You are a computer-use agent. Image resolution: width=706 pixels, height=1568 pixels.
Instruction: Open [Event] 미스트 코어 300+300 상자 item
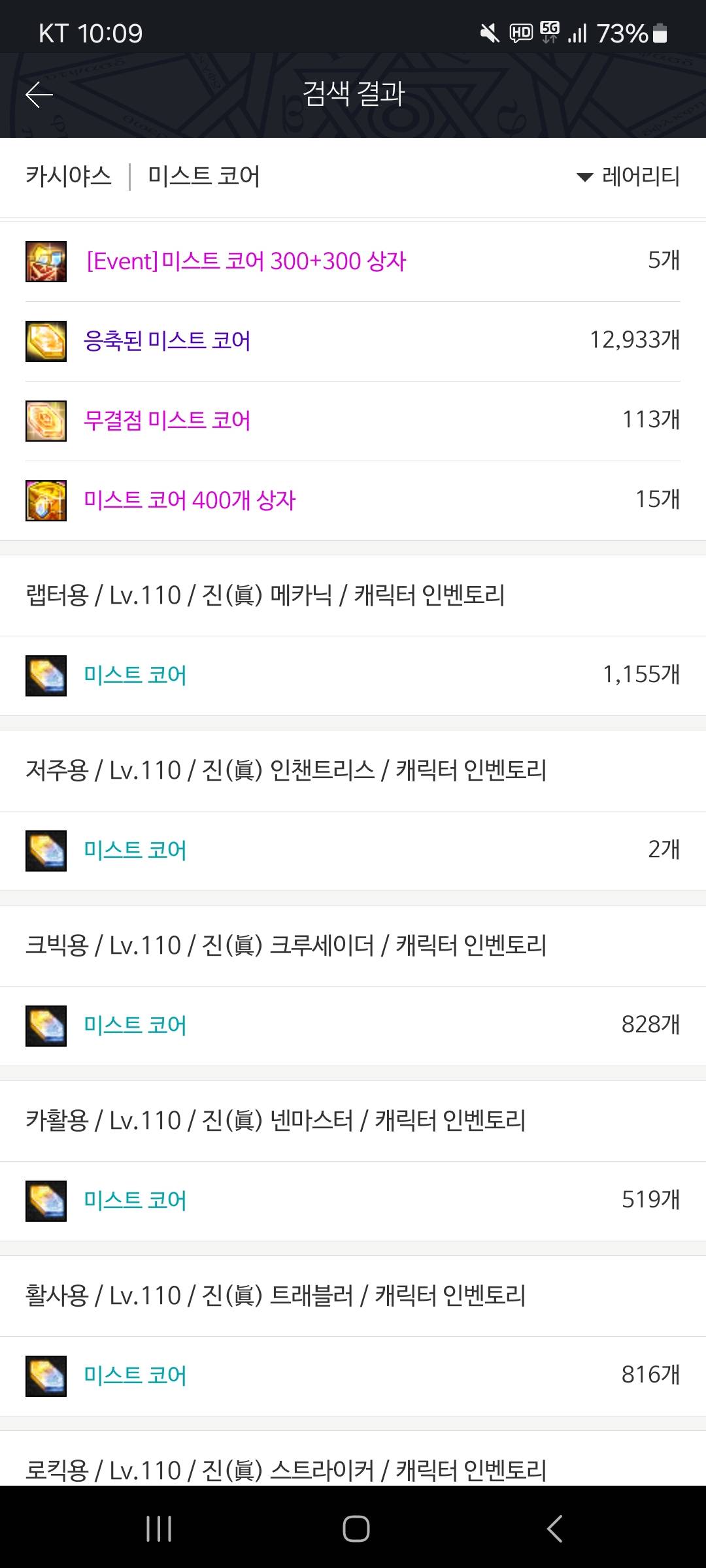[246, 261]
